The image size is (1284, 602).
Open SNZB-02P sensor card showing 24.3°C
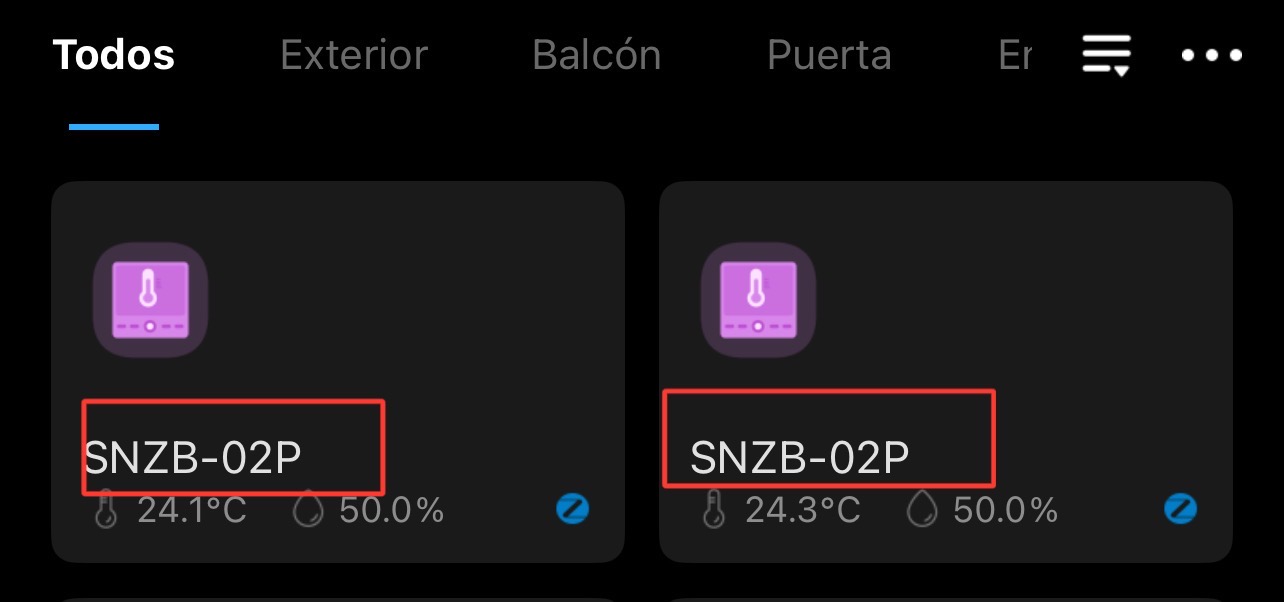click(945, 371)
